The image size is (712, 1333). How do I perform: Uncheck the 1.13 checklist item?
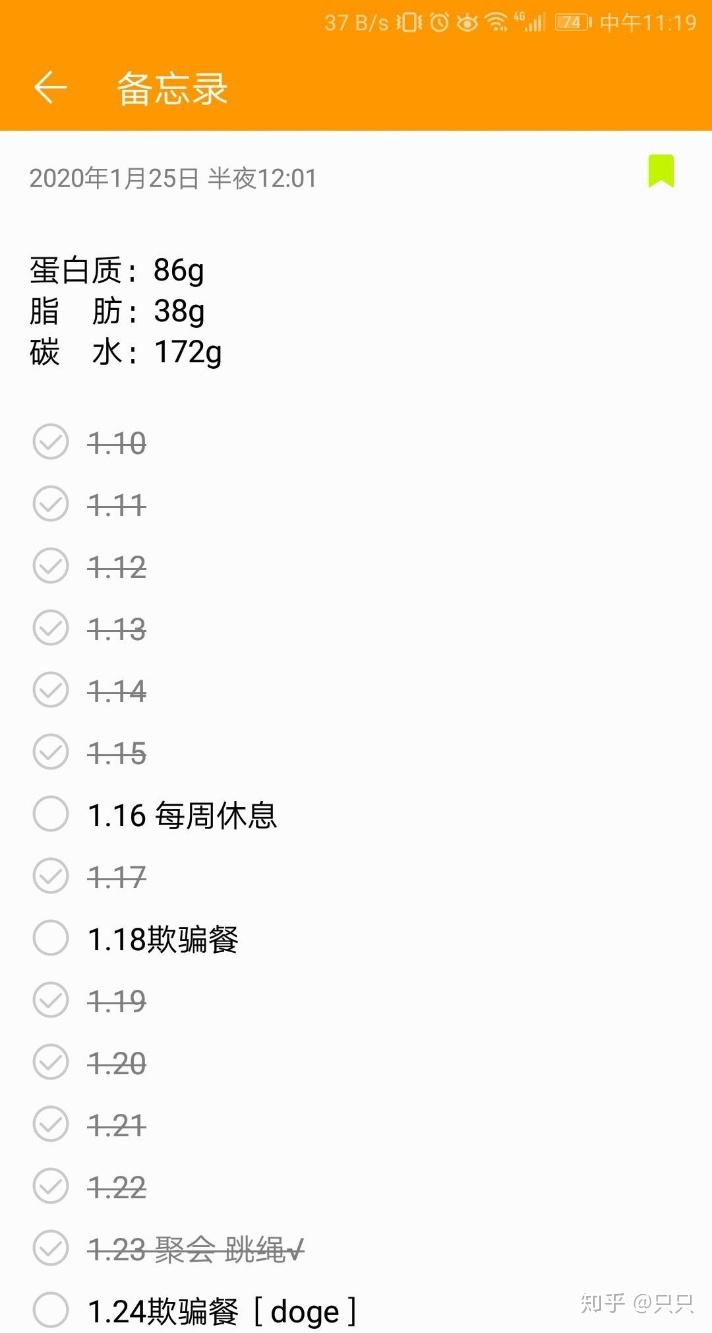pos(51,628)
